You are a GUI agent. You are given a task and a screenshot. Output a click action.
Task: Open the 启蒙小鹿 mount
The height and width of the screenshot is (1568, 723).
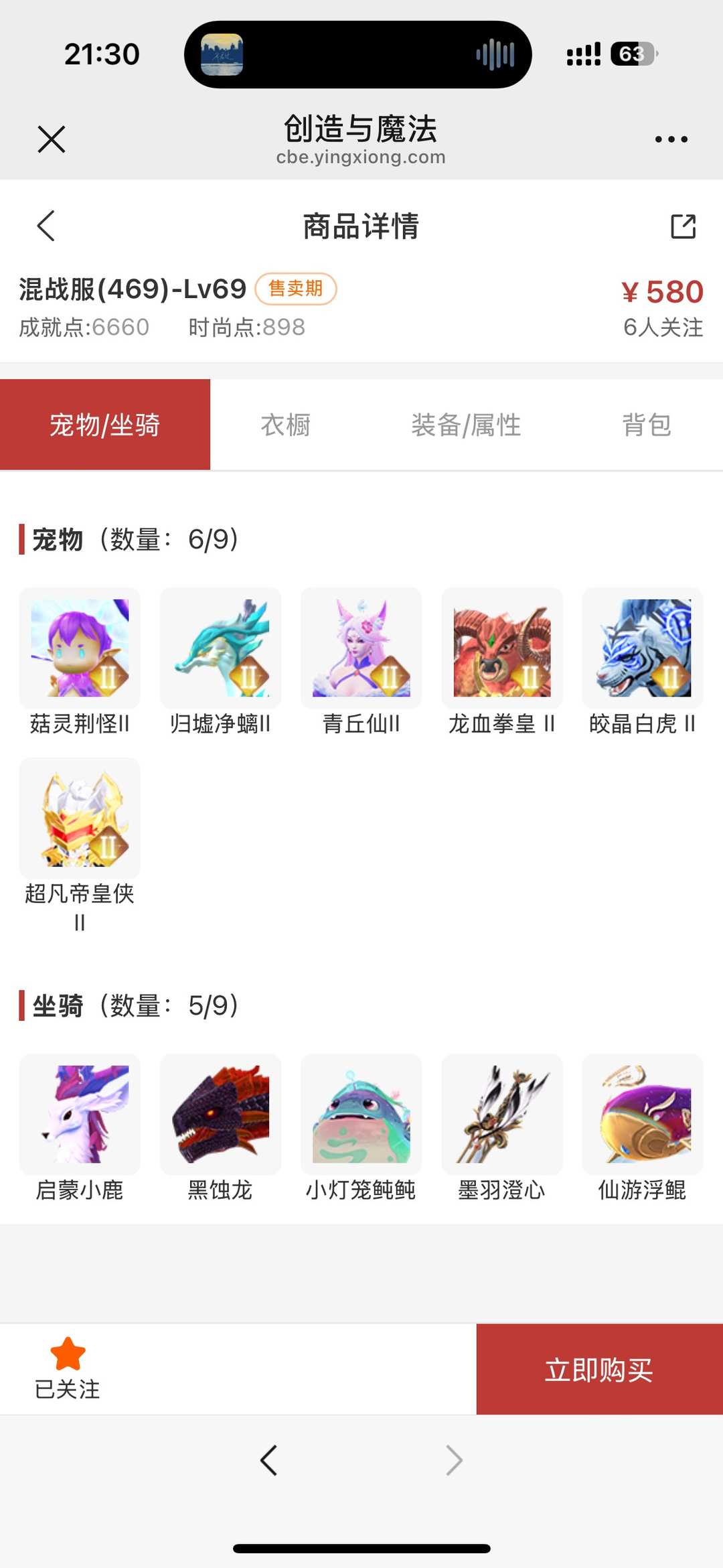pyautogui.click(x=80, y=1115)
